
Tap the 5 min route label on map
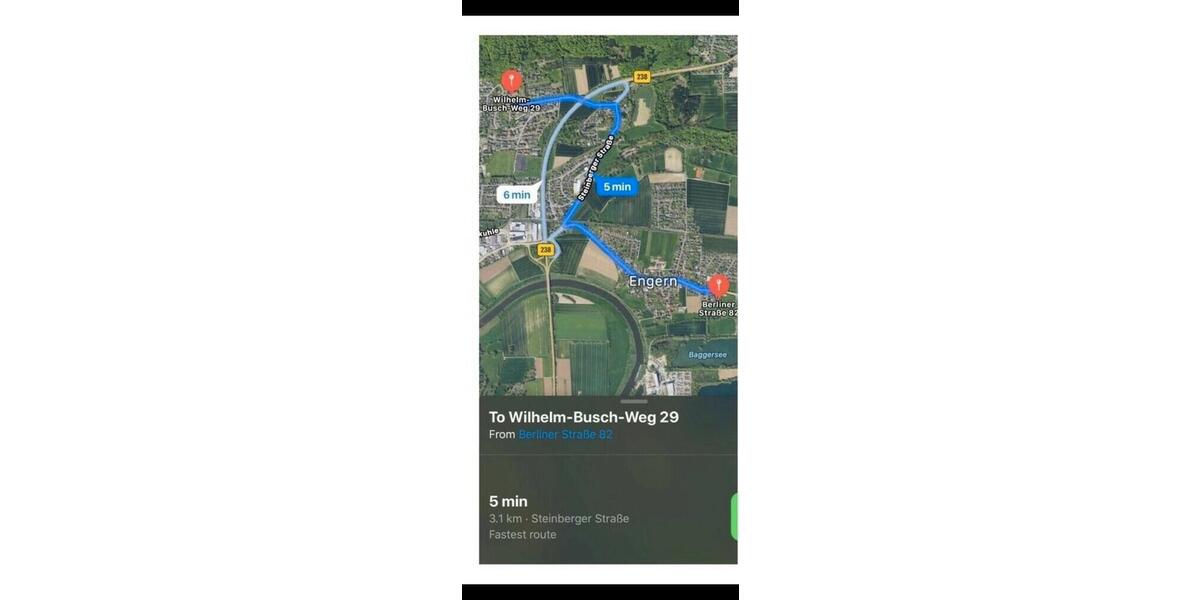pos(617,187)
